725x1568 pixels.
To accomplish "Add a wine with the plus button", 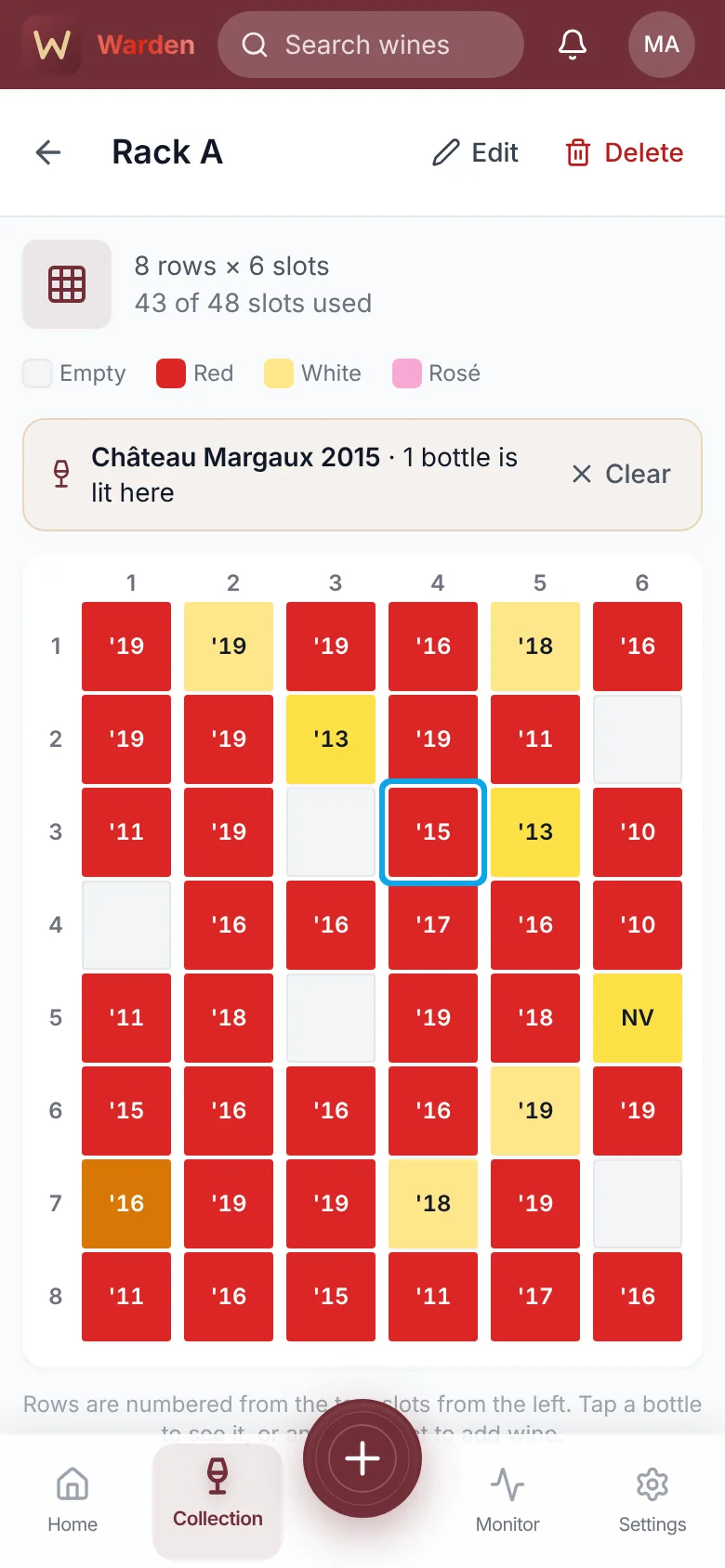I will (362, 1458).
